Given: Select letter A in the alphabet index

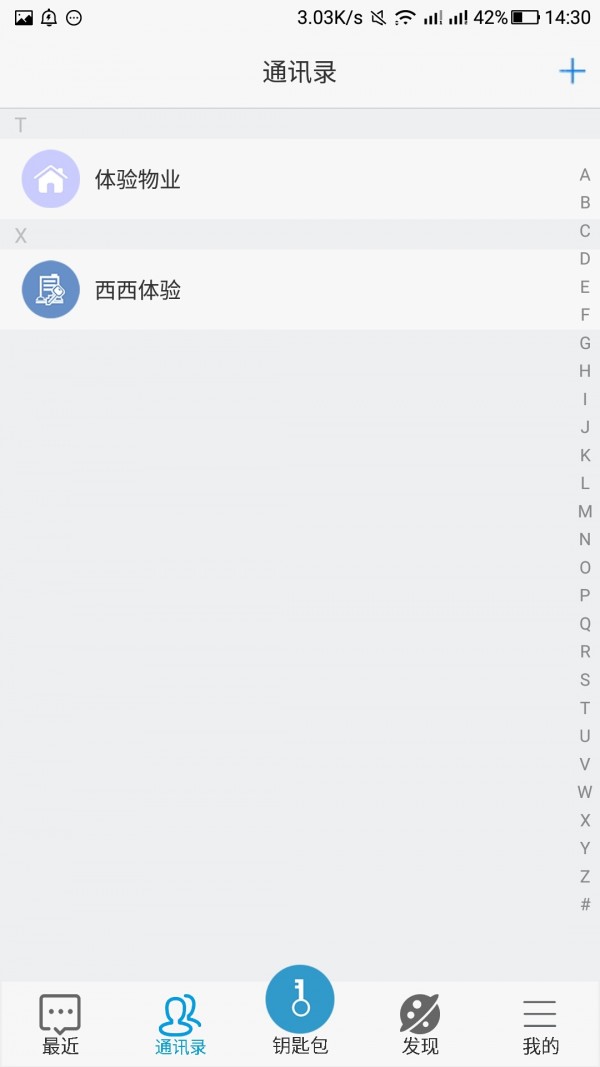Looking at the screenshot, I should (x=585, y=175).
